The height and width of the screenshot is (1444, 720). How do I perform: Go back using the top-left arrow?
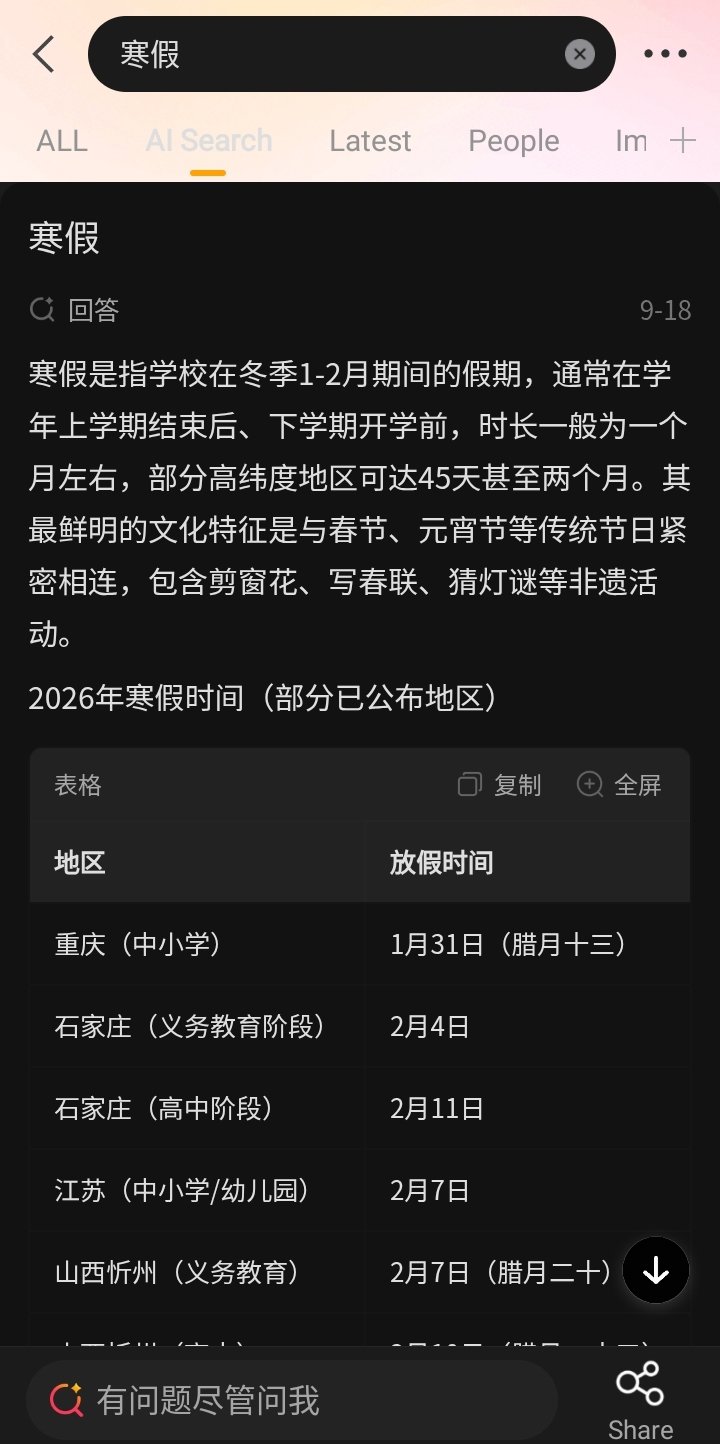pos(43,54)
